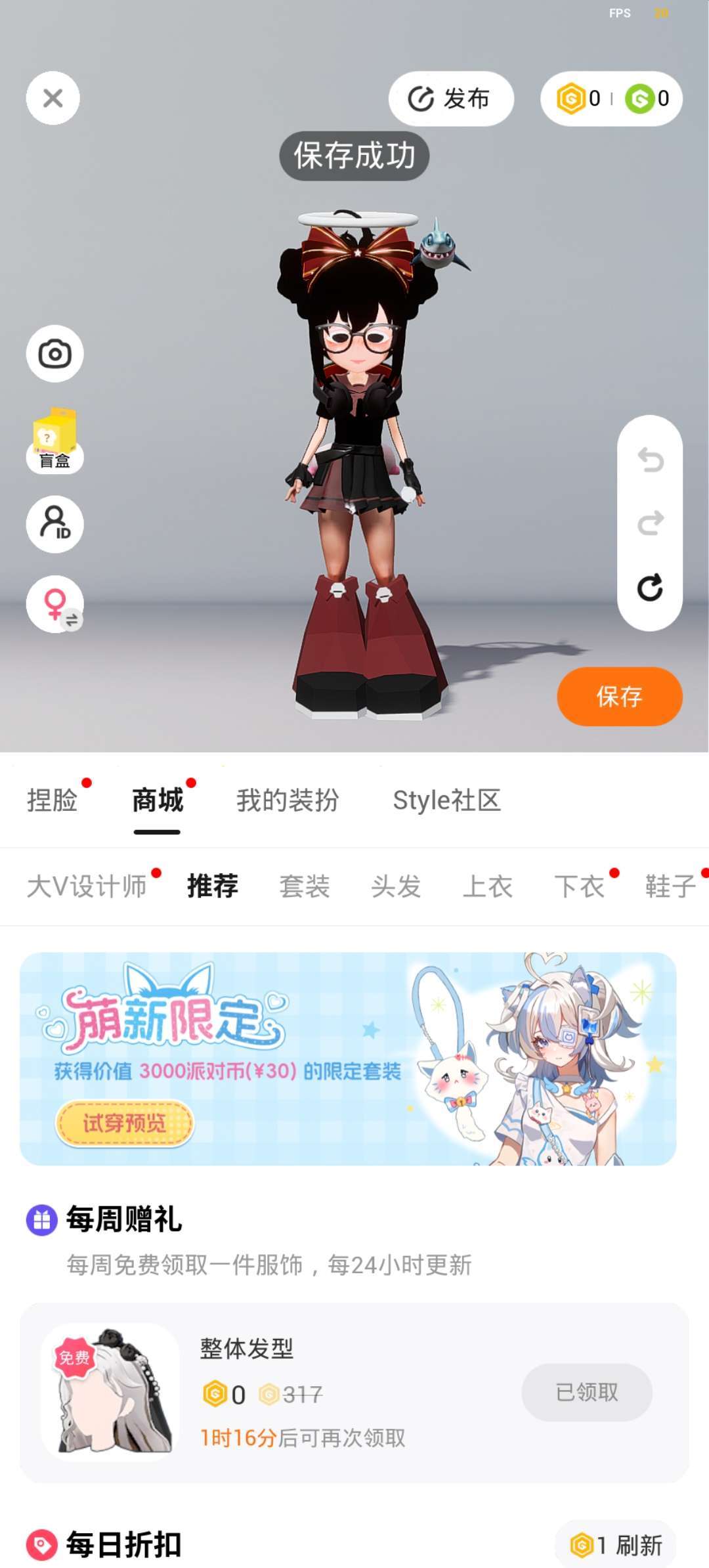Open the coin balance pill
The height and width of the screenshot is (1568, 709).
pos(611,98)
